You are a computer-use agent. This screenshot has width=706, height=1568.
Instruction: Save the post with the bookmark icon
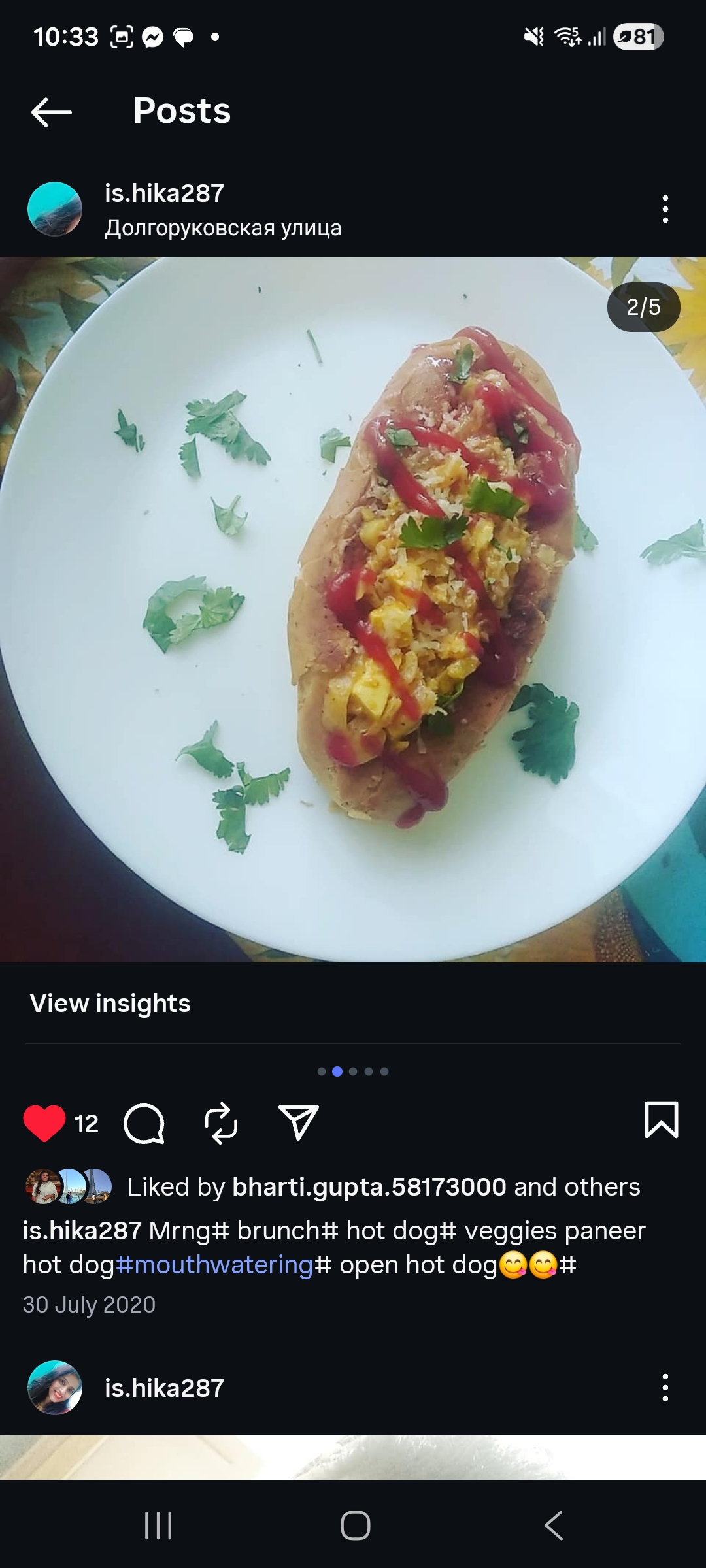661,1120
